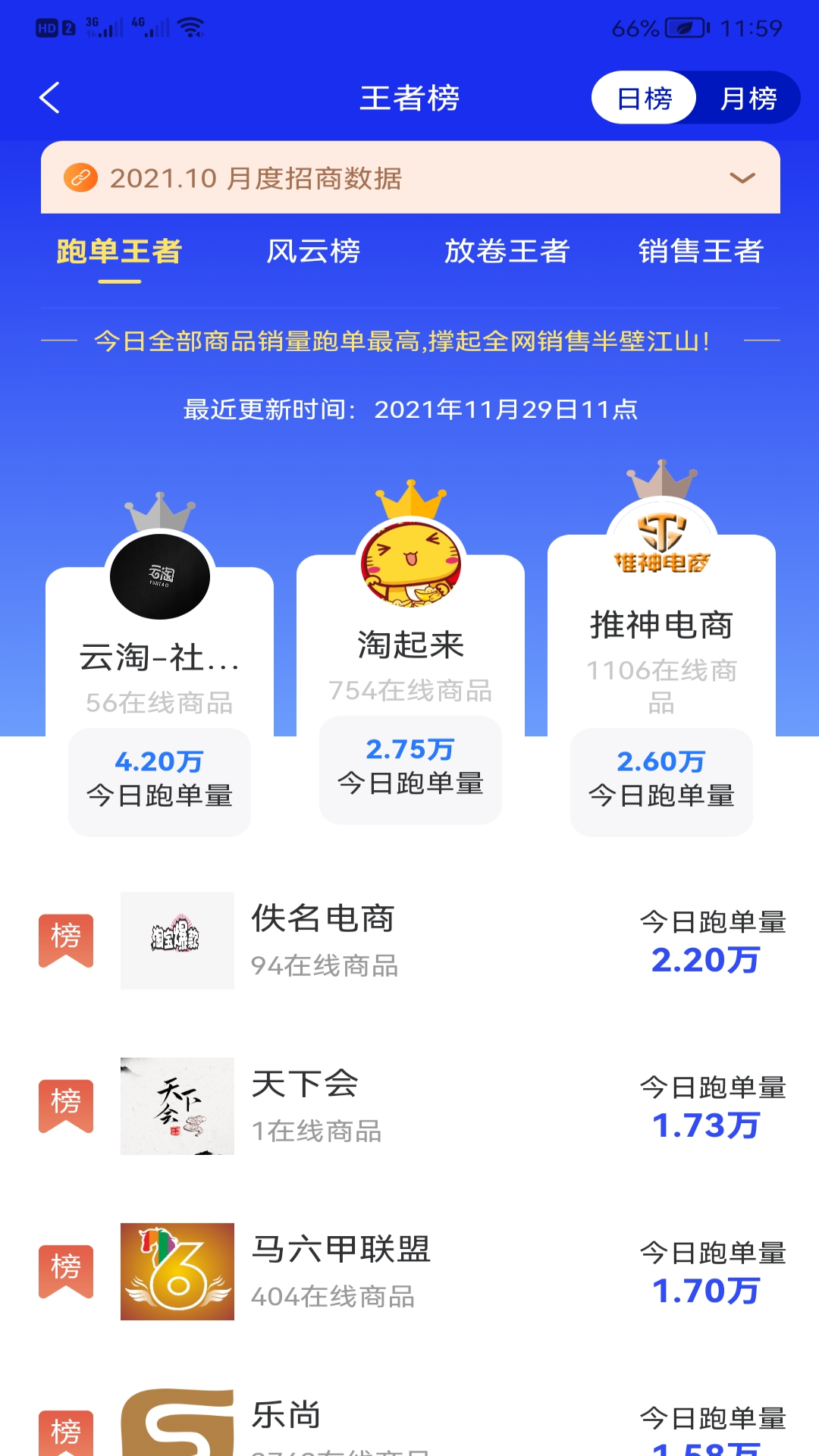Screen dimensions: 819x1456
Task: Tap the back arrow to leave 王者榜
Action: (x=50, y=98)
